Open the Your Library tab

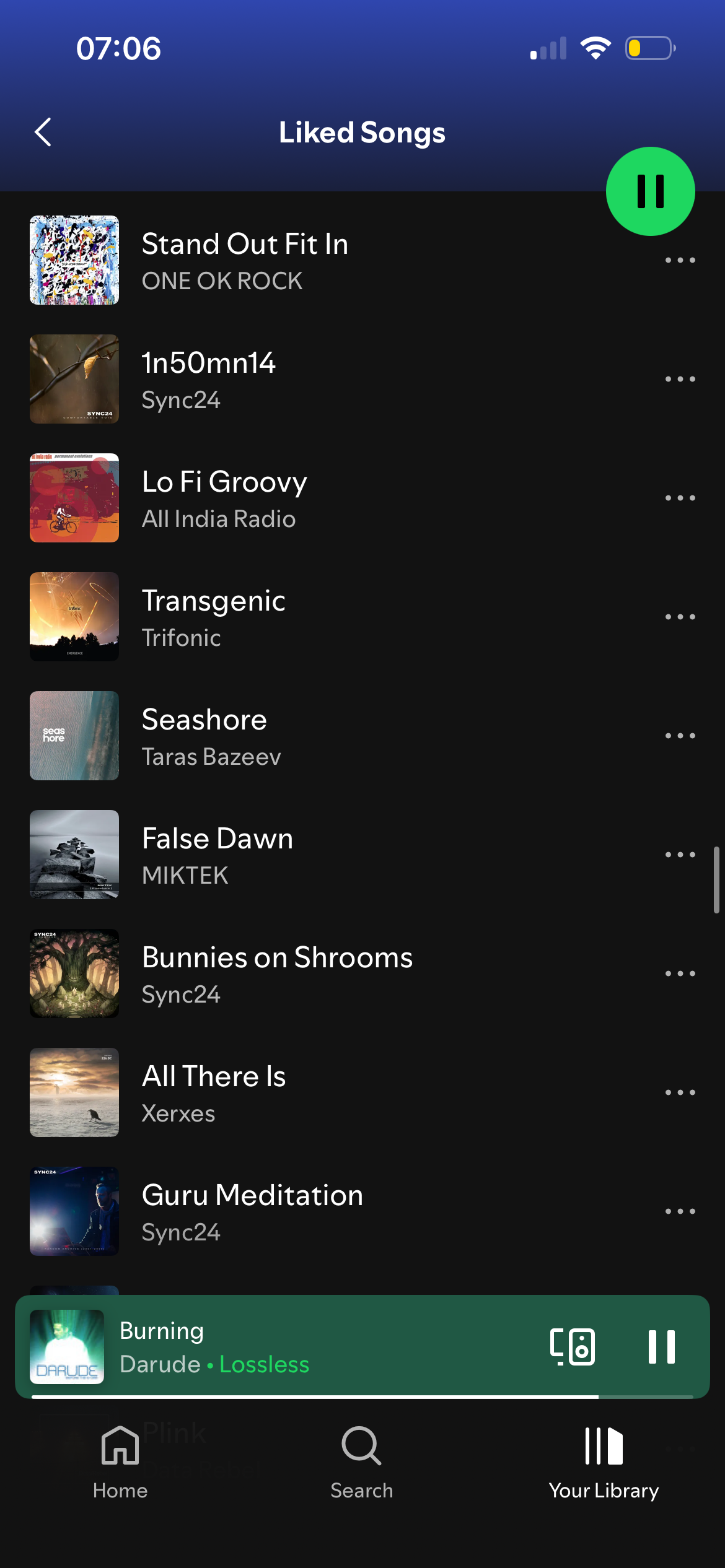604,1463
